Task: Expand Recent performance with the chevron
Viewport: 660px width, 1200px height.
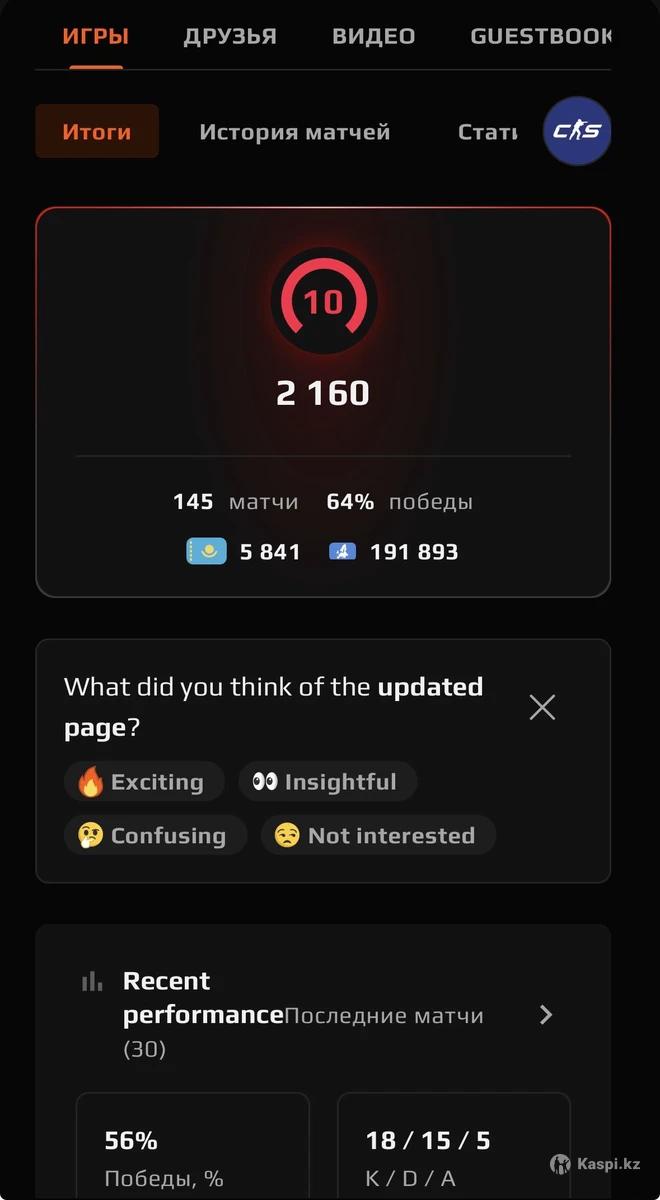Action: (546, 1015)
